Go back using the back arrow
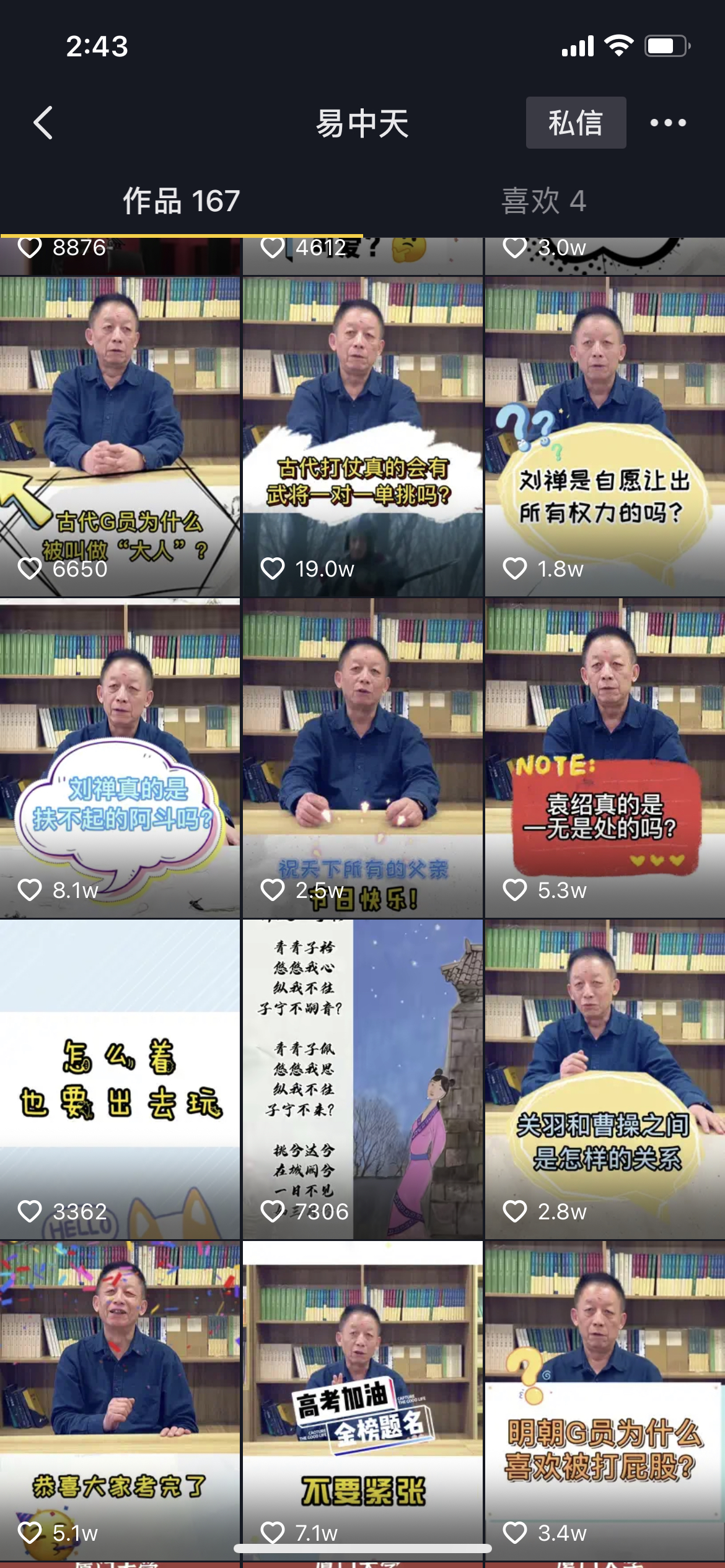Viewport: 725px width, 1568px height. (43, 123)
